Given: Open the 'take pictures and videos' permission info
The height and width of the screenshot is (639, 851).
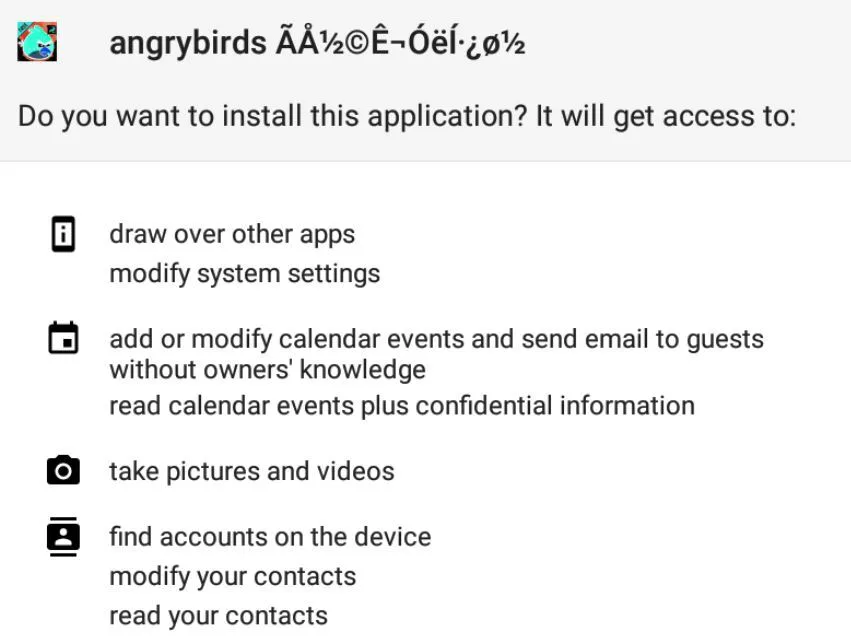Looking at the screenshot, I should click(x=252, y=471).
